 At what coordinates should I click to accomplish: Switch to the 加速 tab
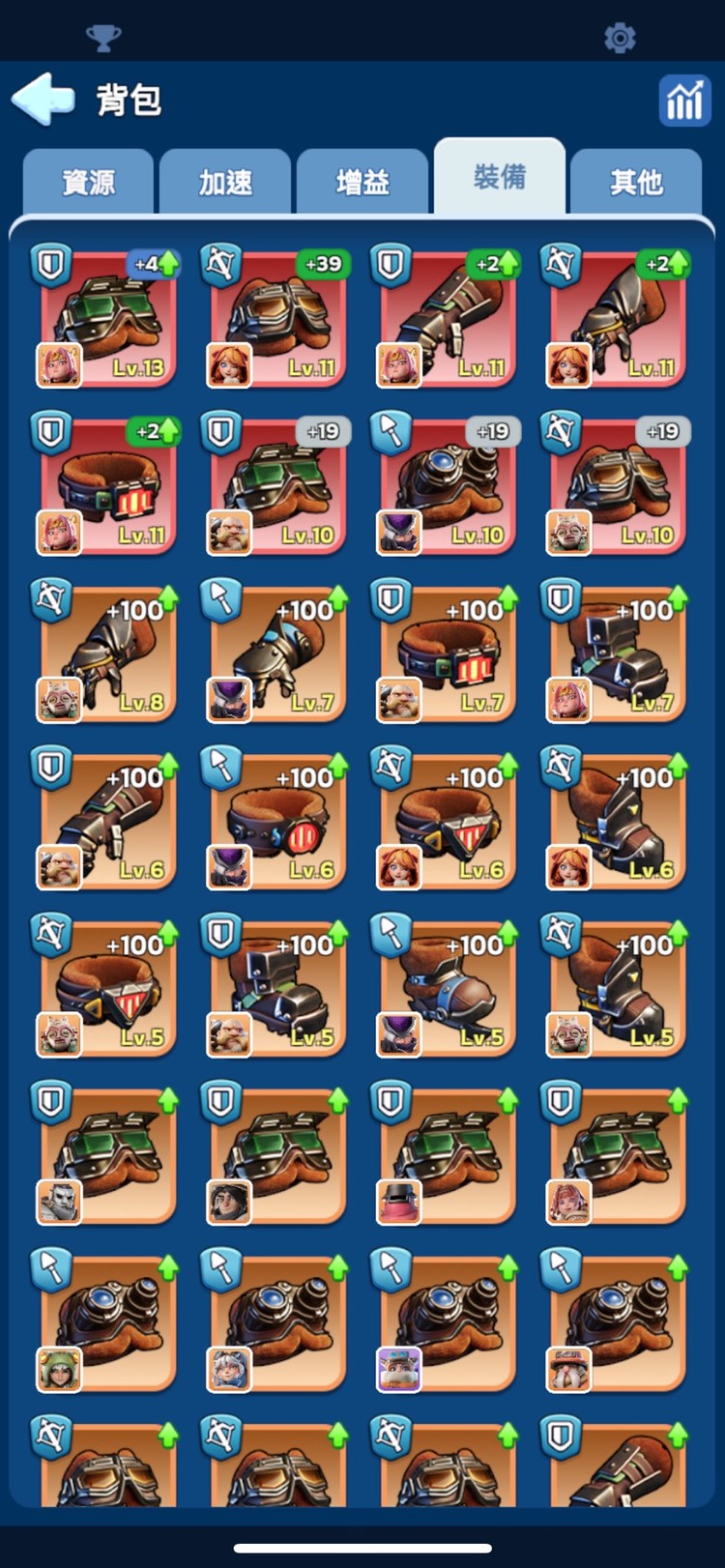coord(225,182)
